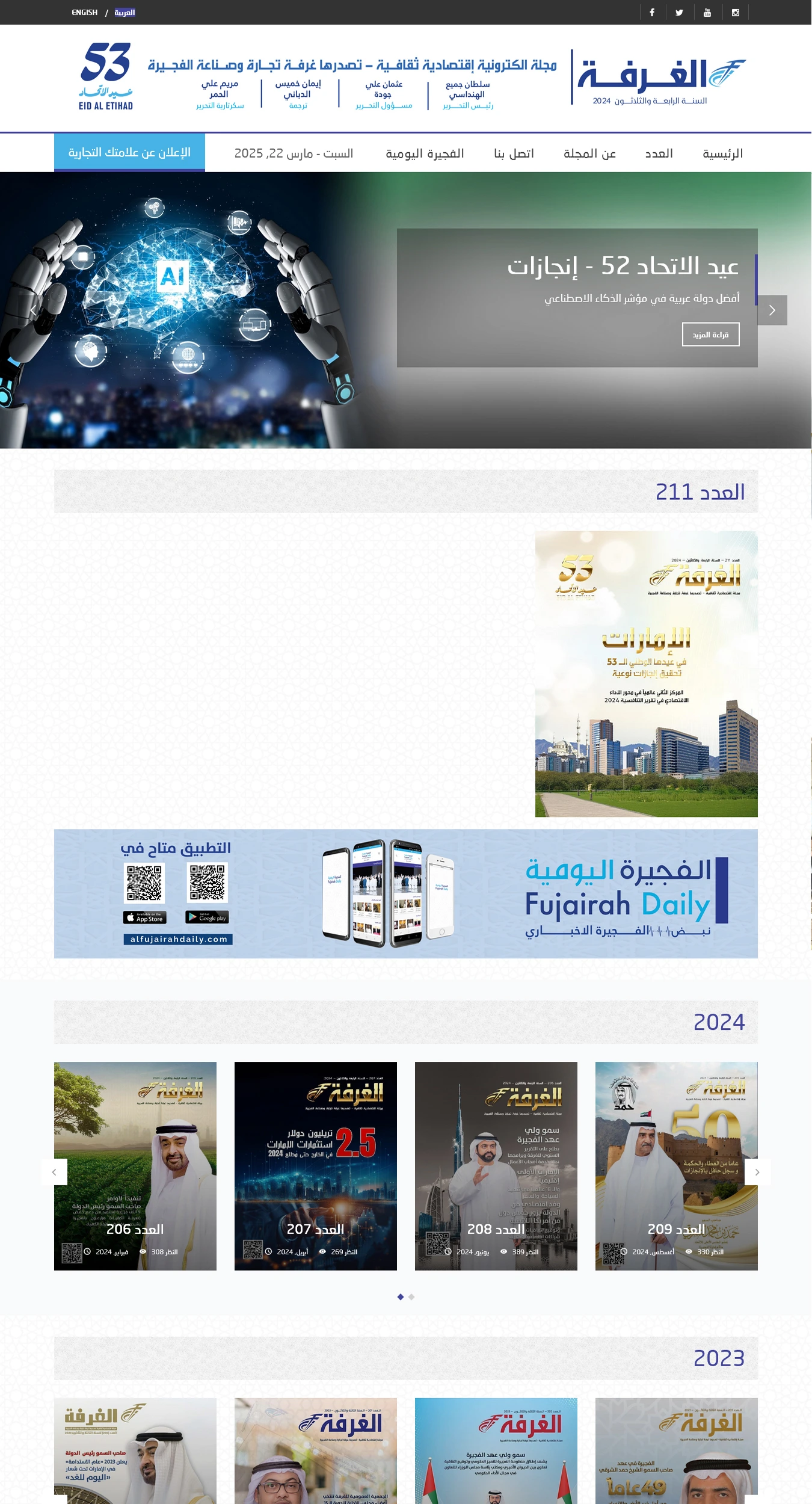Tap the الإعلان عن علامتك التجارية button
This screenshot has width=812, height=1504.
[x=129, y=152]
